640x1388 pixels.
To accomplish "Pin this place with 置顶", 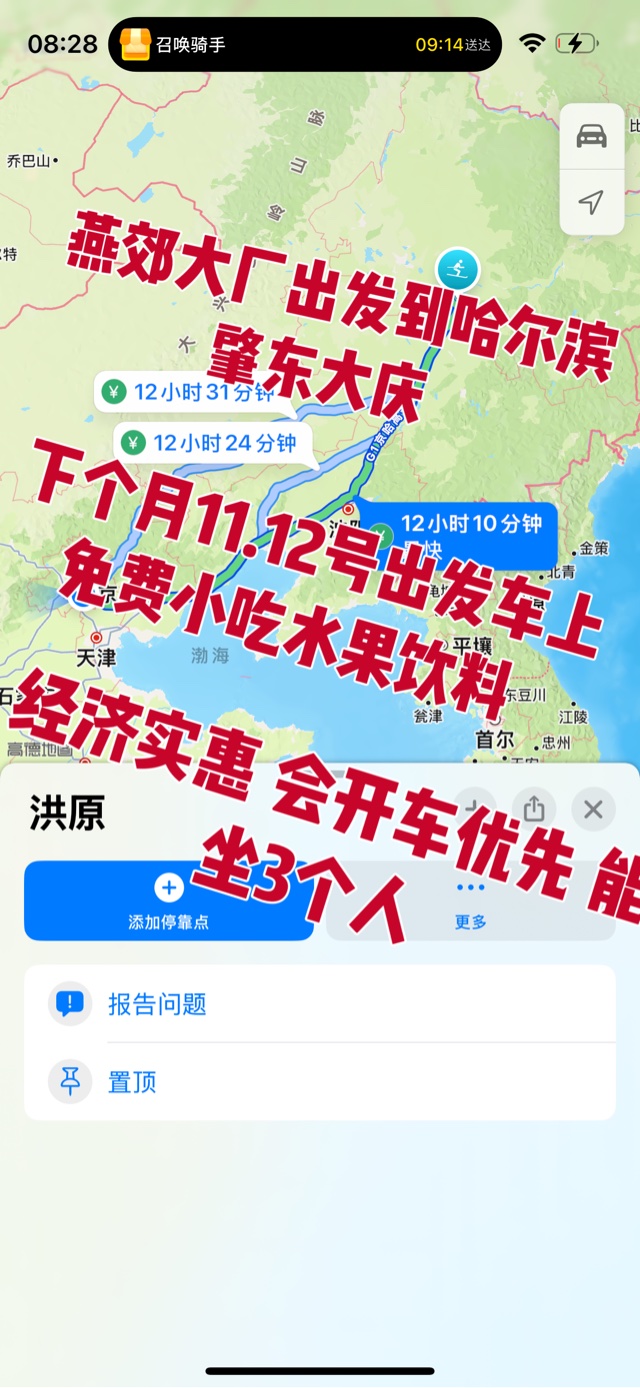I will point(132,1082).
